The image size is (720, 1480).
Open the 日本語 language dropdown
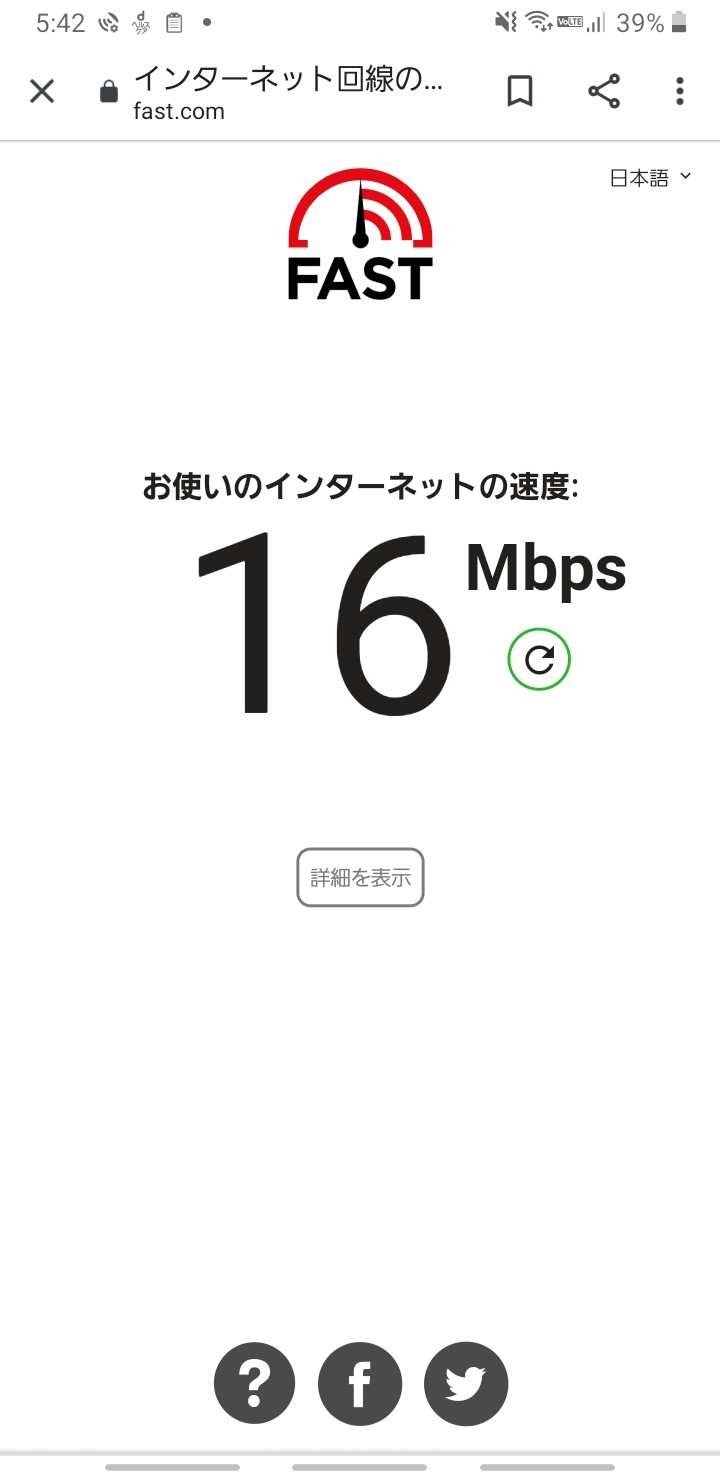click(651, 178)
